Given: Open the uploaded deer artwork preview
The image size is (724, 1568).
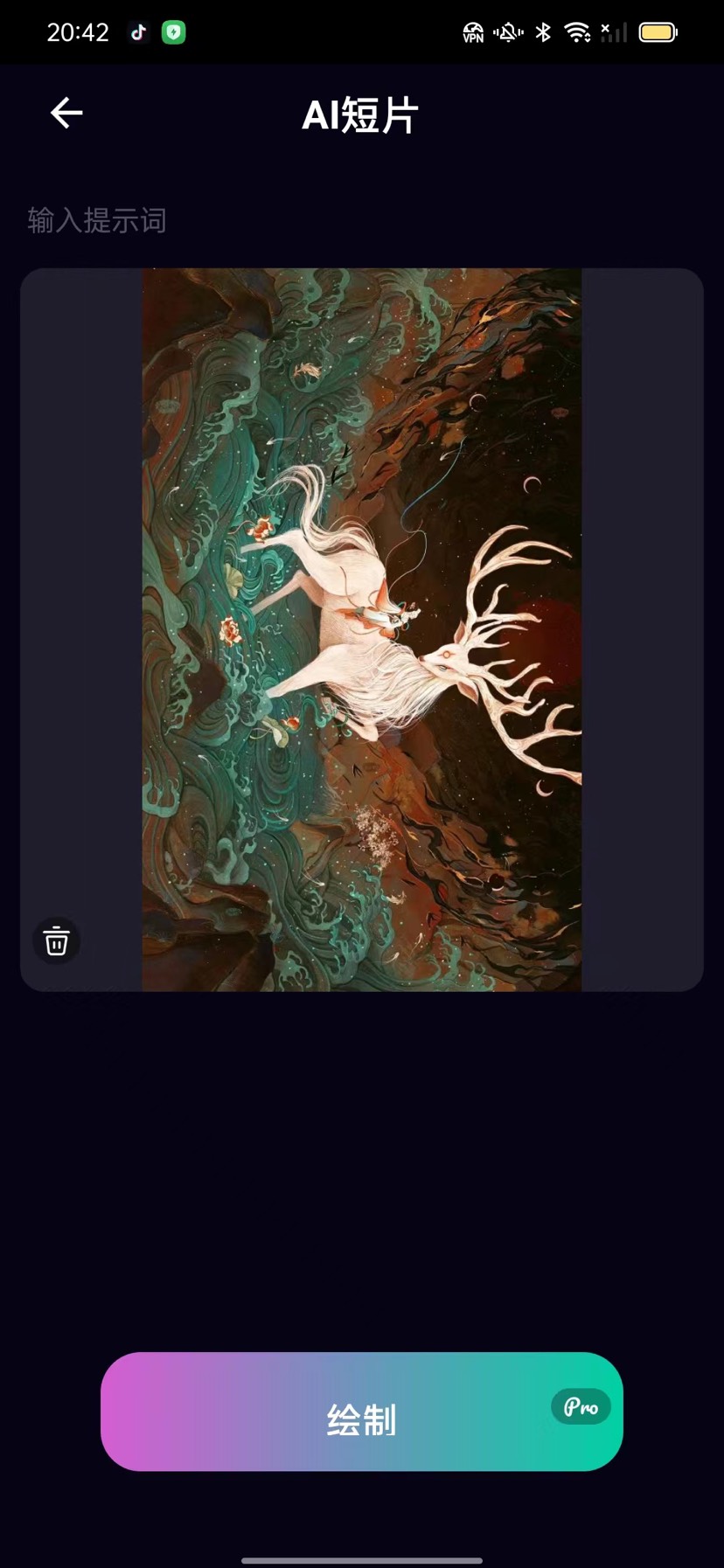Looking at the screenshot, I should pos(362,629).
